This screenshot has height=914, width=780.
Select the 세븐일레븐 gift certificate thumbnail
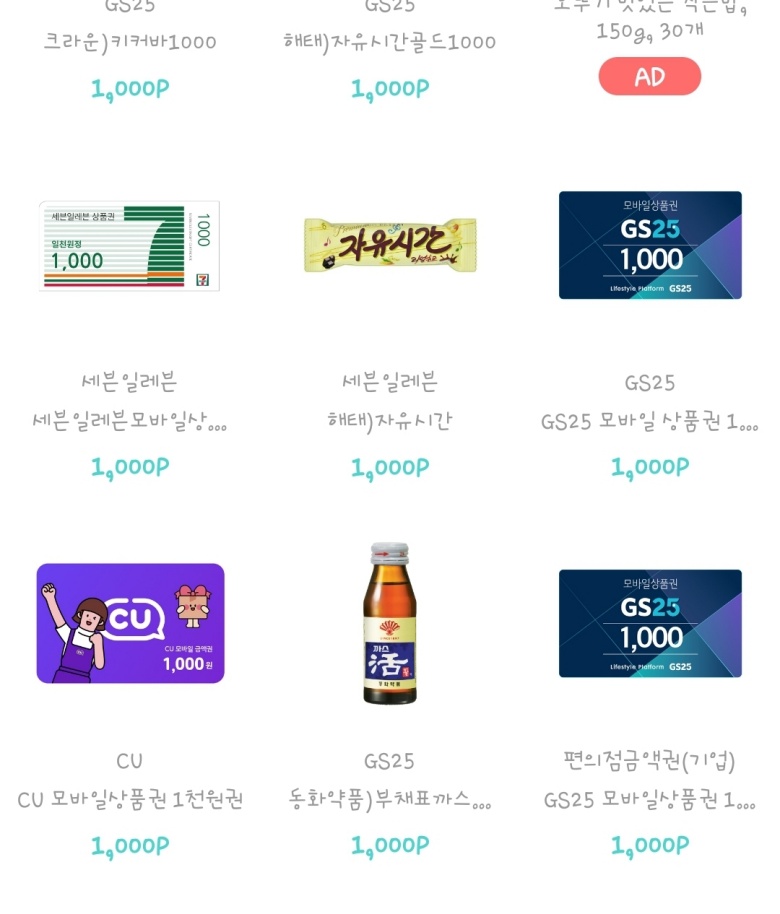129,245
